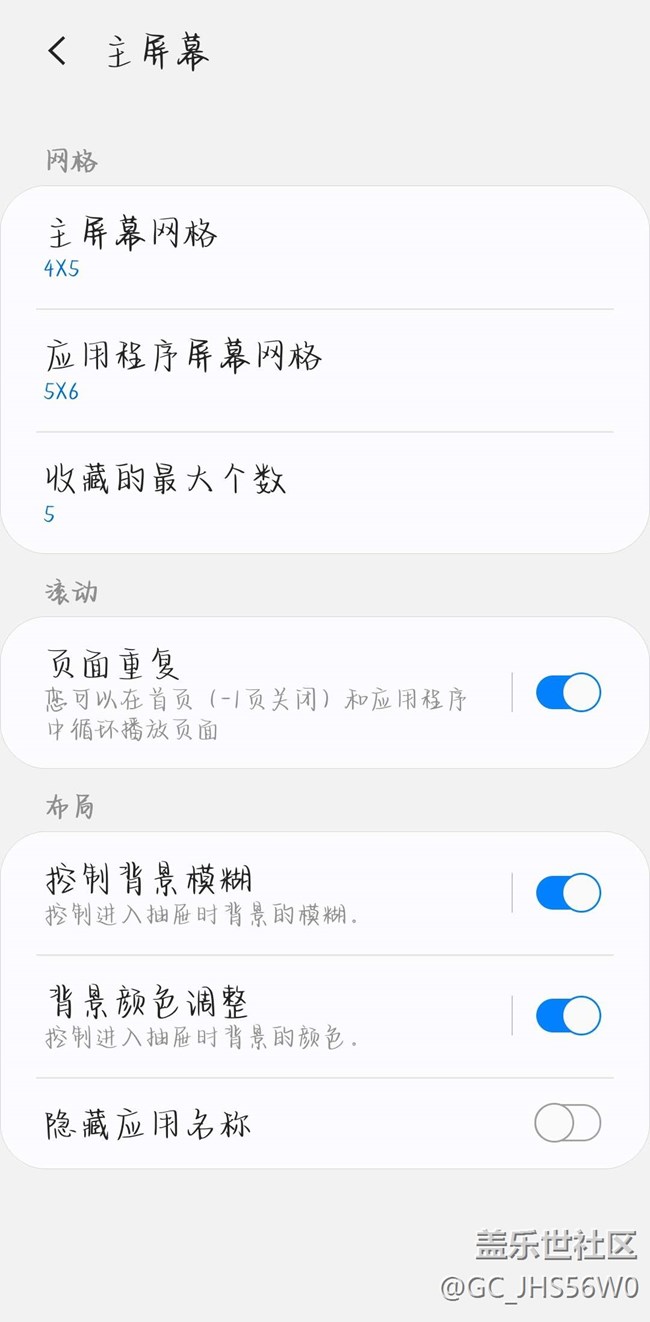Viewport: 650px width, 1322px height.
Task: Go back from the 主屏幕 settings
Action: [58, 52]
